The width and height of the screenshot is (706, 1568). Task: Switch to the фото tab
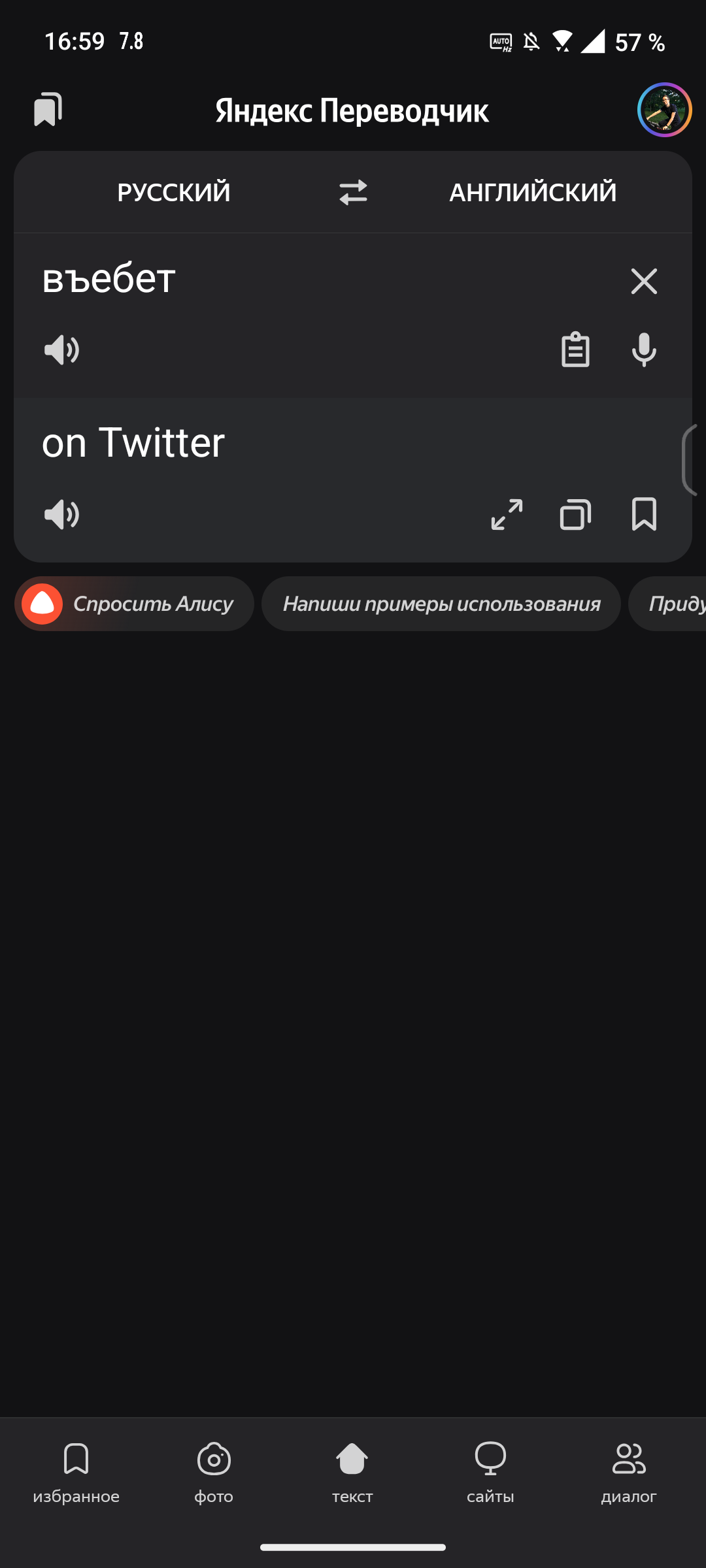(x=214, y=1471)
